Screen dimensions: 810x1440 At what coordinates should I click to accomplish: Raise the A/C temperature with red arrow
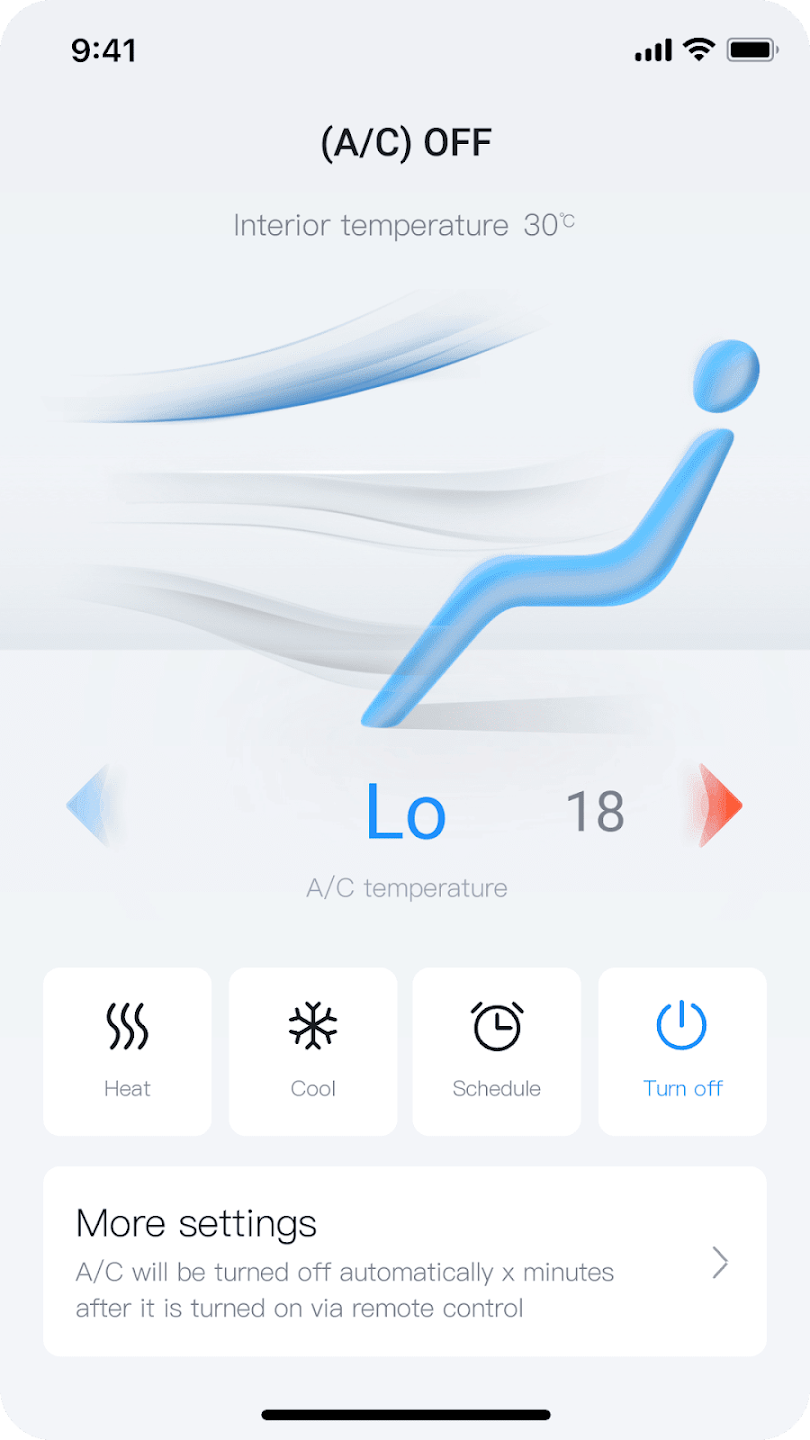coord(720,806)
